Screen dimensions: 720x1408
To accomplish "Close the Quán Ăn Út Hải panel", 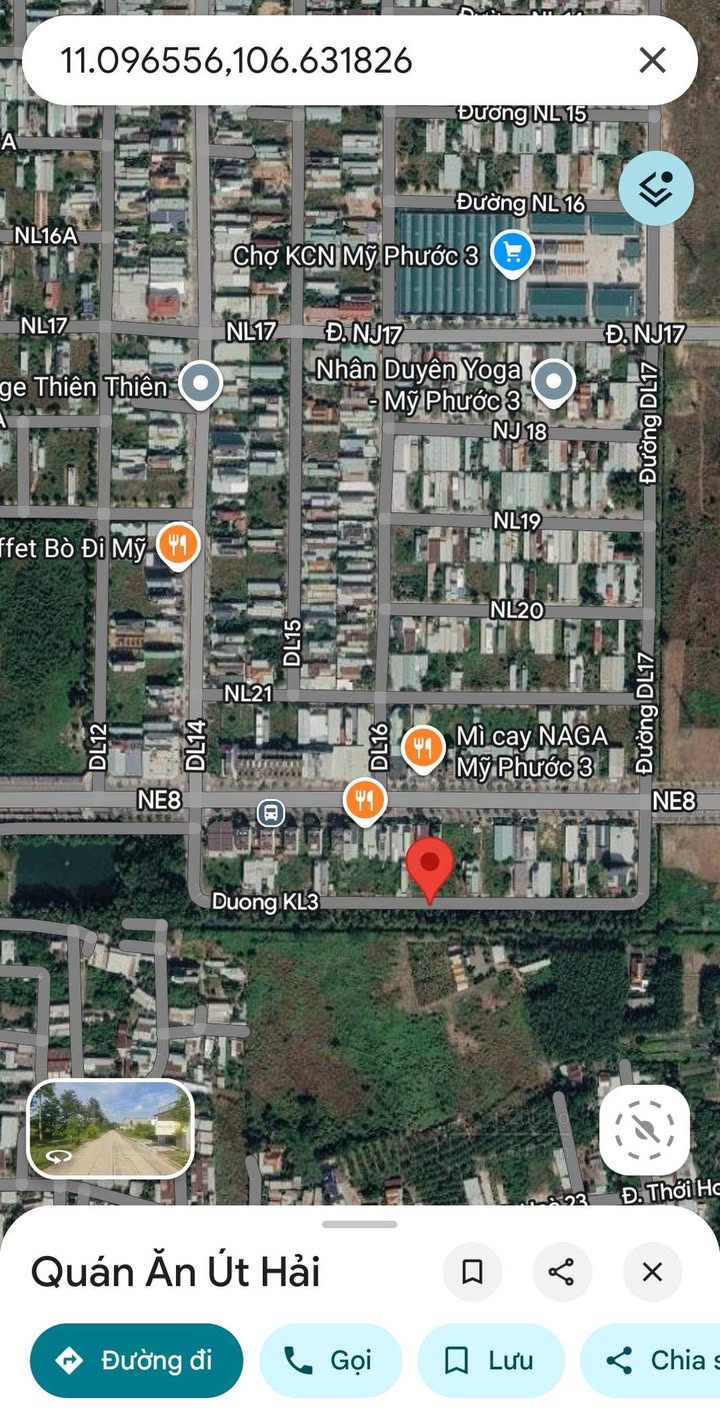I will coord(652,1272).
